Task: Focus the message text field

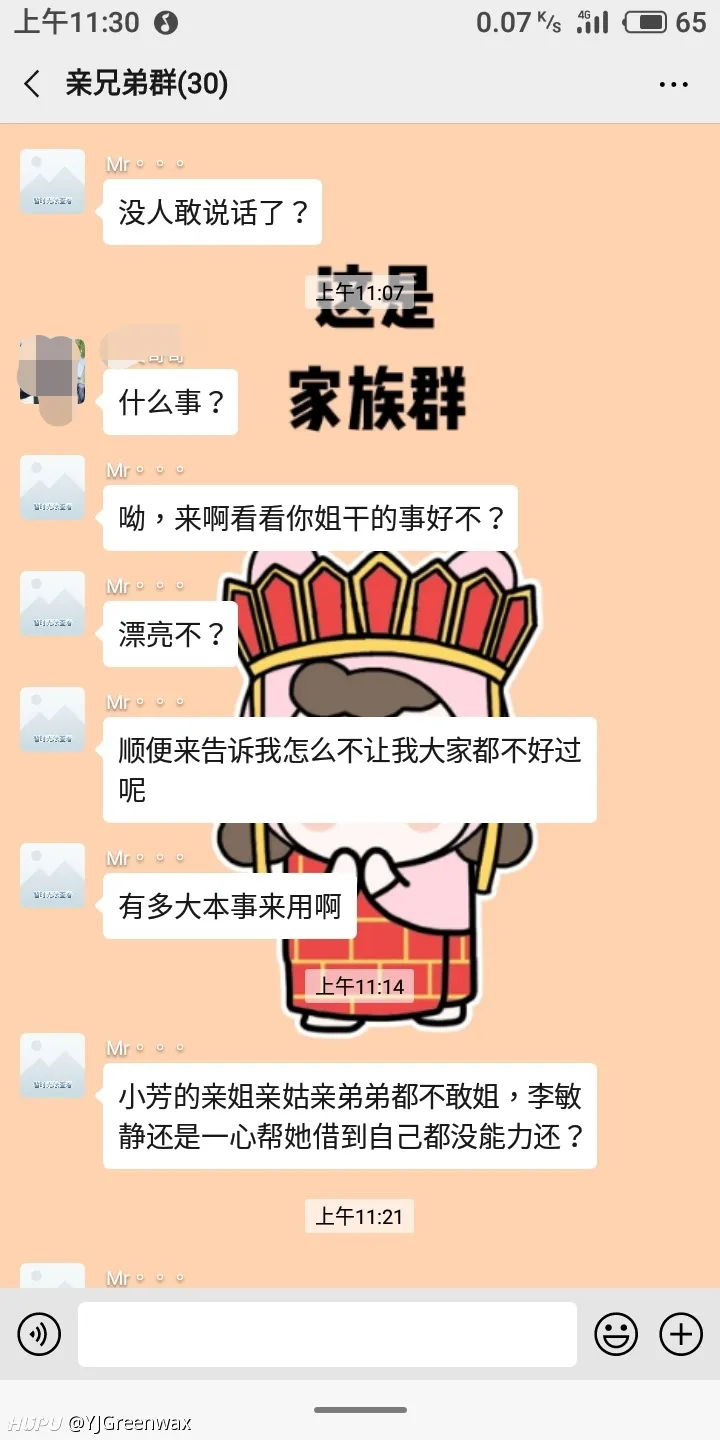Action: (x=327, y=1334)
